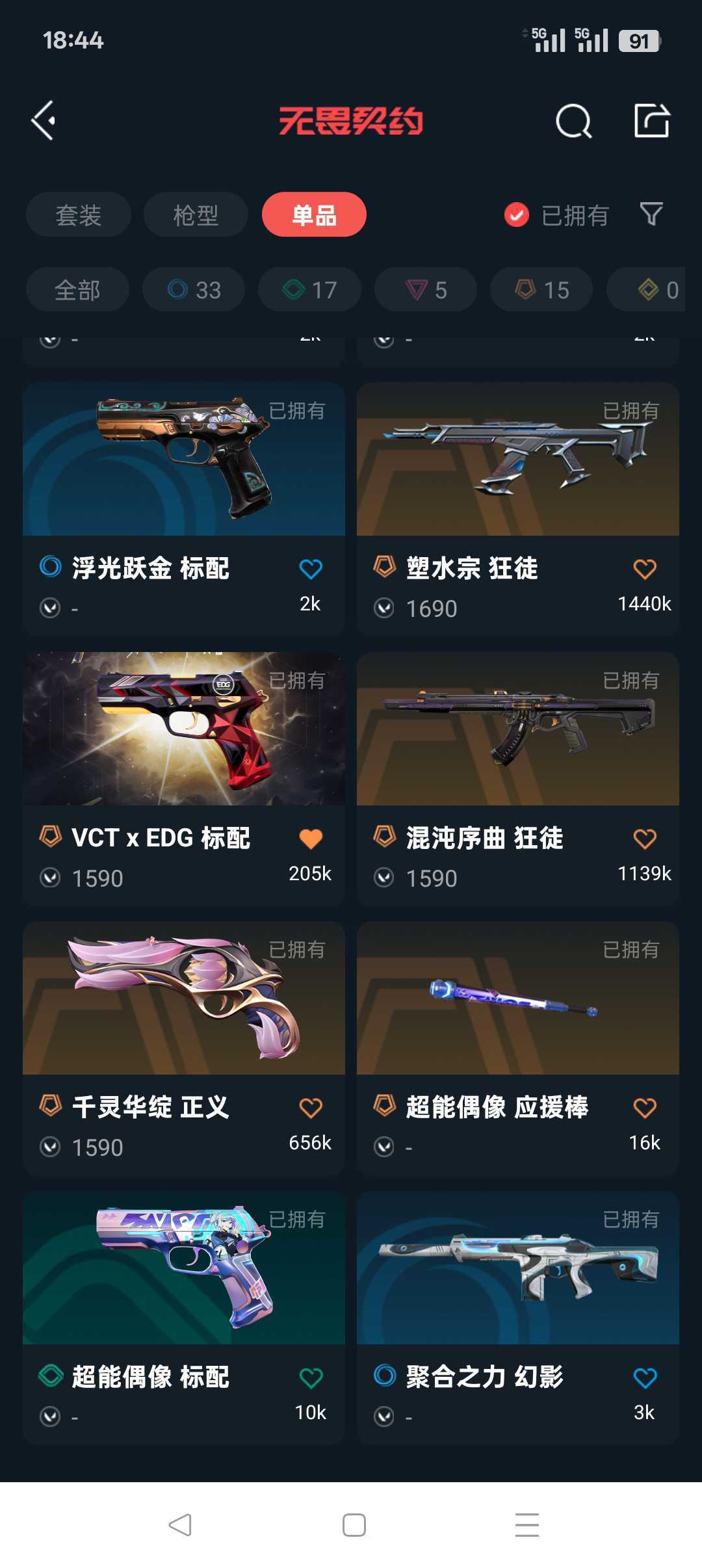Filter by the blue rarity chip 33
The height and width of the screenshot is (1568, 702).
click(194, 289)
